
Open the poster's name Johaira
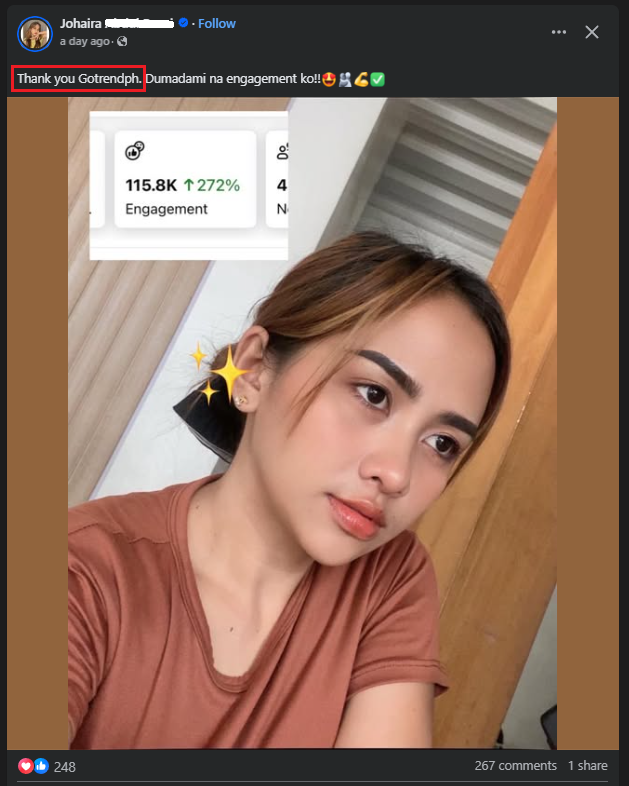[81, 23]
